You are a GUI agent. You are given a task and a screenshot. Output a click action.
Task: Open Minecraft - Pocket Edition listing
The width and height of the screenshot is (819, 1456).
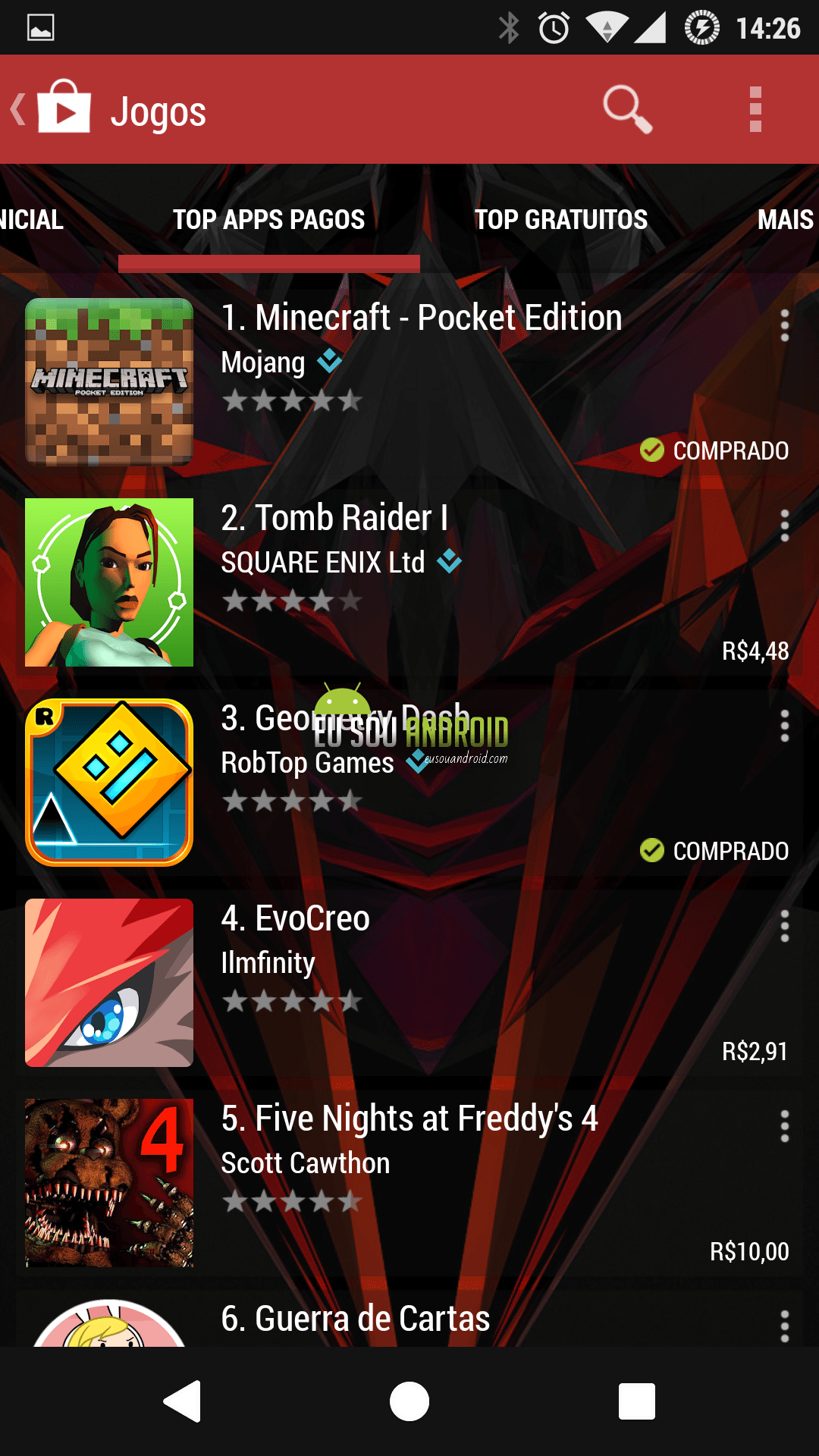tap(409, 381)
